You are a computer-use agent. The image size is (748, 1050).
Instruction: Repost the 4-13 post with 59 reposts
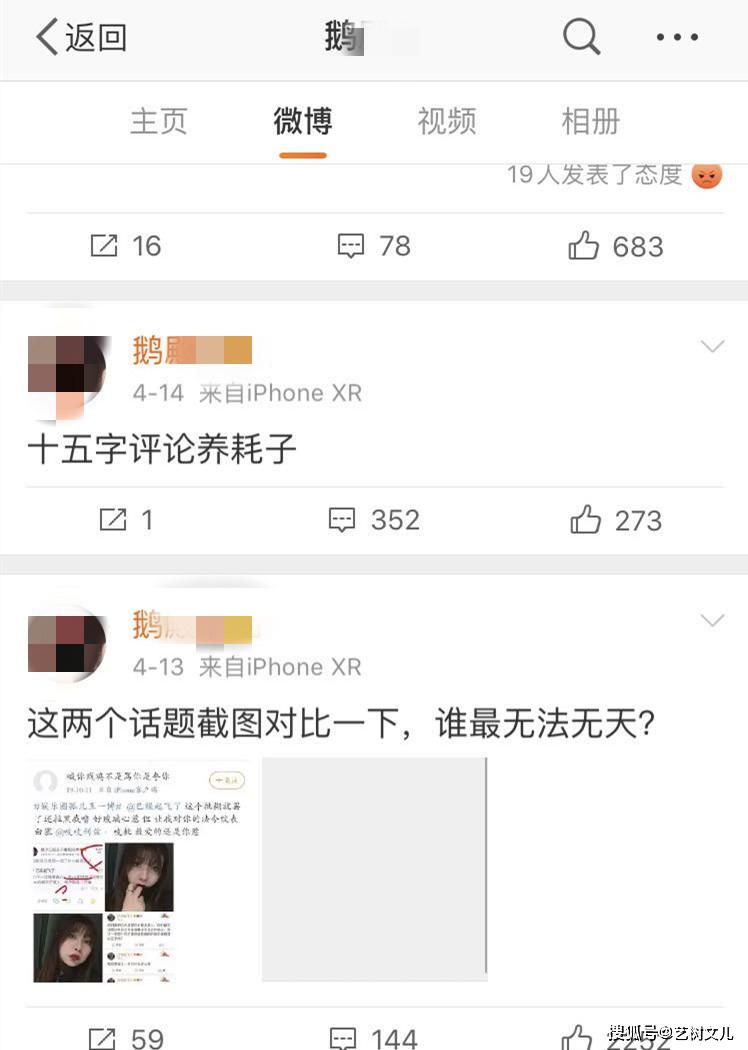point(125,1038)
